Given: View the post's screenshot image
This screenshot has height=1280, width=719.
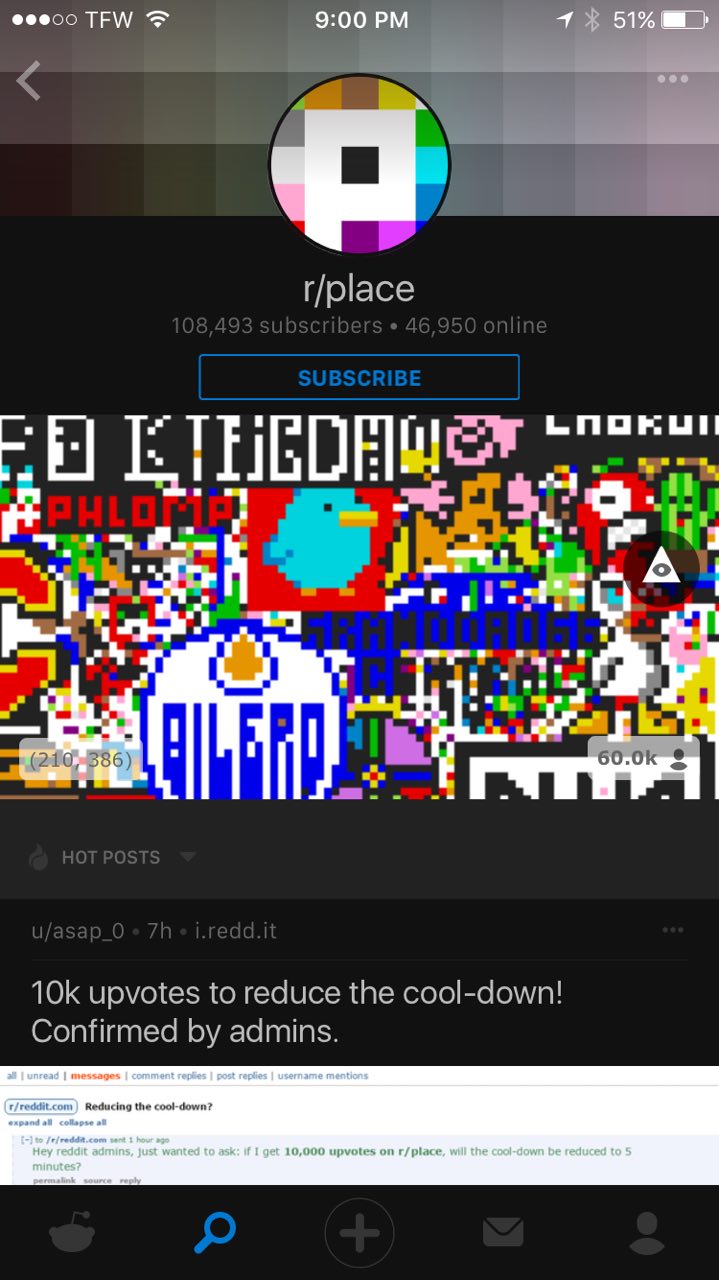Looking at the screenshot, I should 359,1125.
